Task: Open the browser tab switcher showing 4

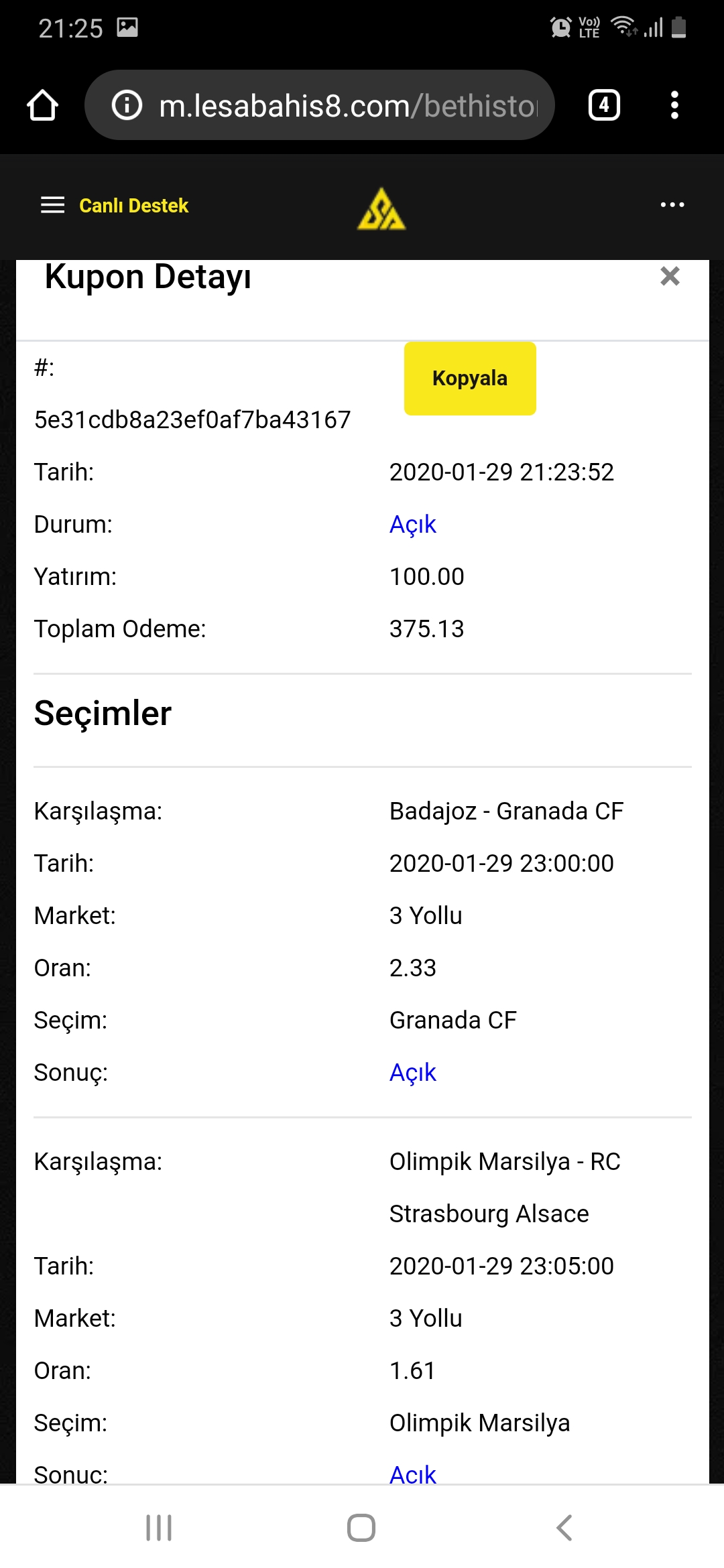Action: coord(604,105)
